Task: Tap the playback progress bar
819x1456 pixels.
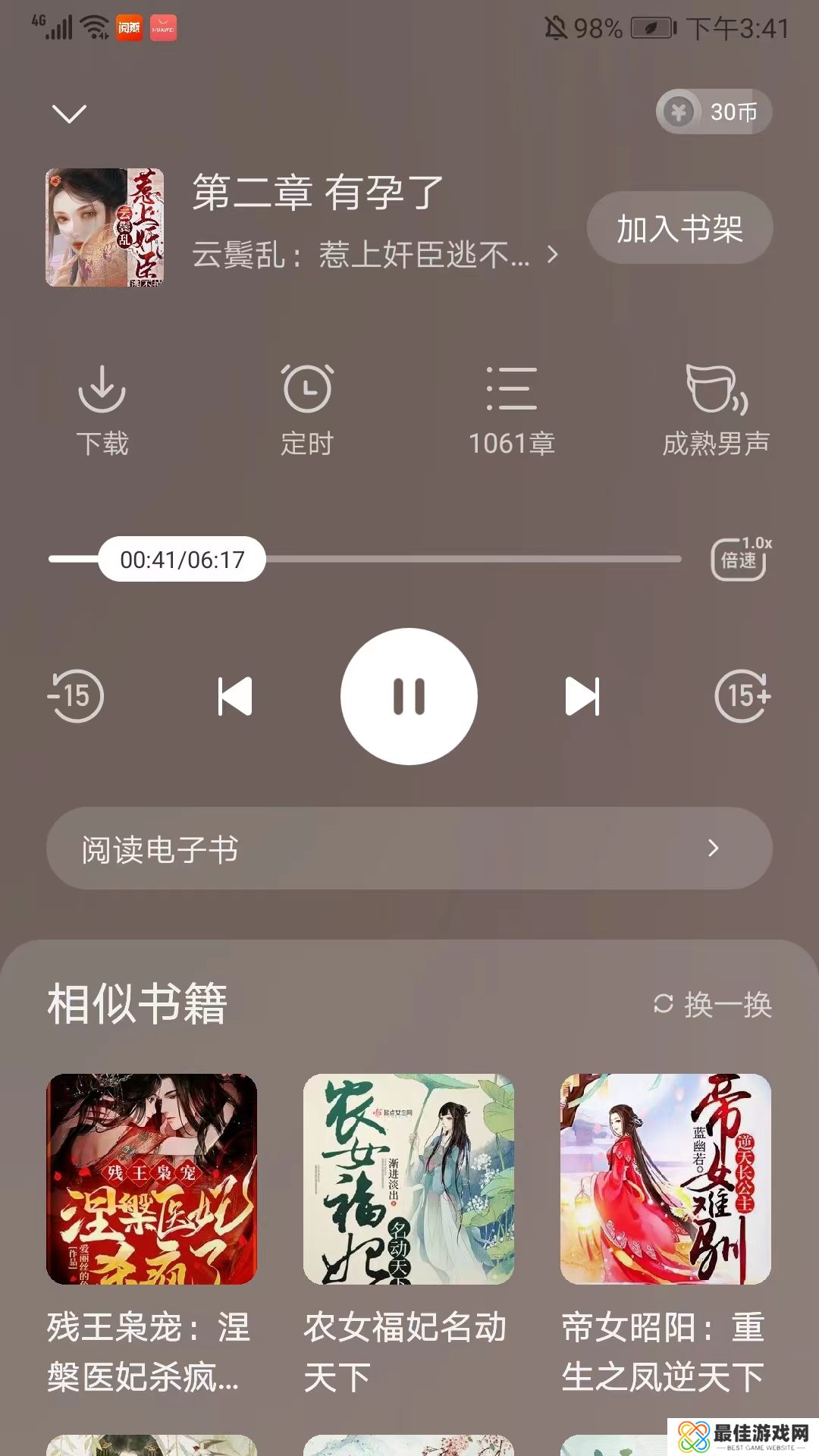Action: [x=470, y=560]
